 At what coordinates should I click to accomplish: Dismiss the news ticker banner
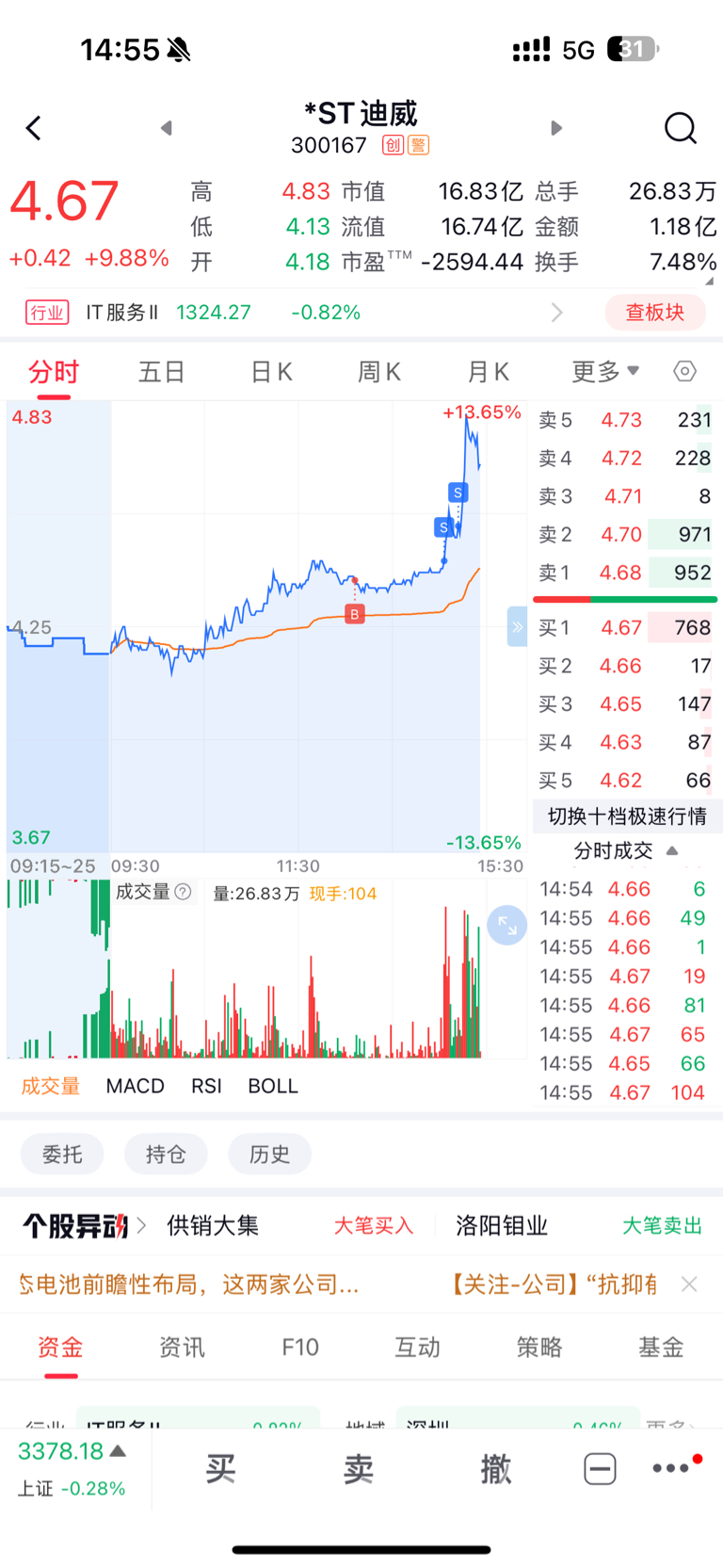689,1285
